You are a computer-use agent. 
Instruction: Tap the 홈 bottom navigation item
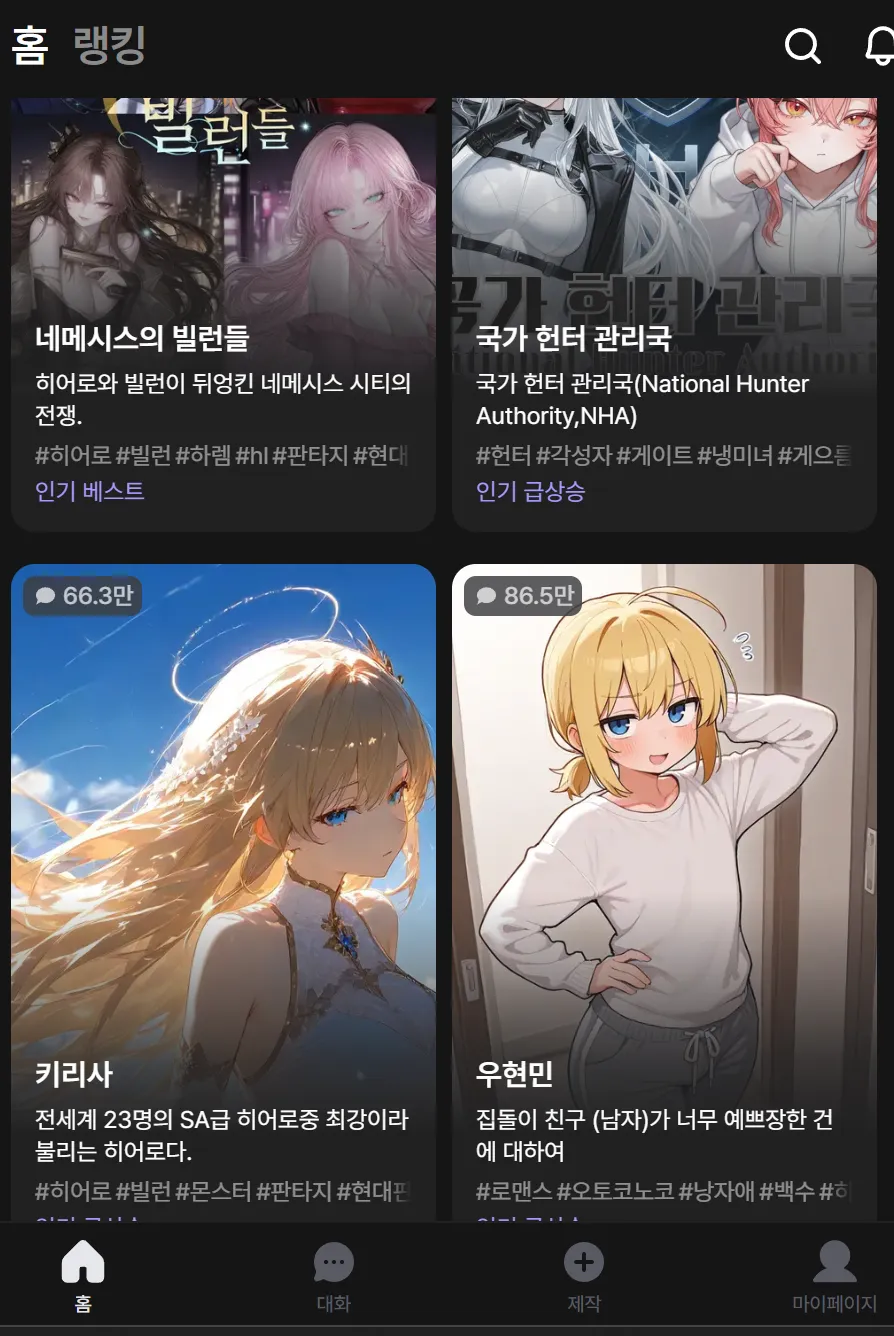click(83, 1276)
